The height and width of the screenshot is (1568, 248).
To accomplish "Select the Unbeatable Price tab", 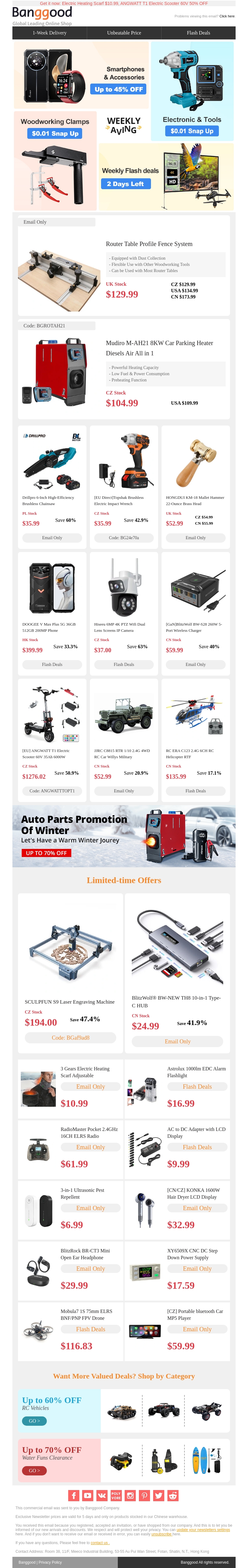I will click(x=124, y=33).
